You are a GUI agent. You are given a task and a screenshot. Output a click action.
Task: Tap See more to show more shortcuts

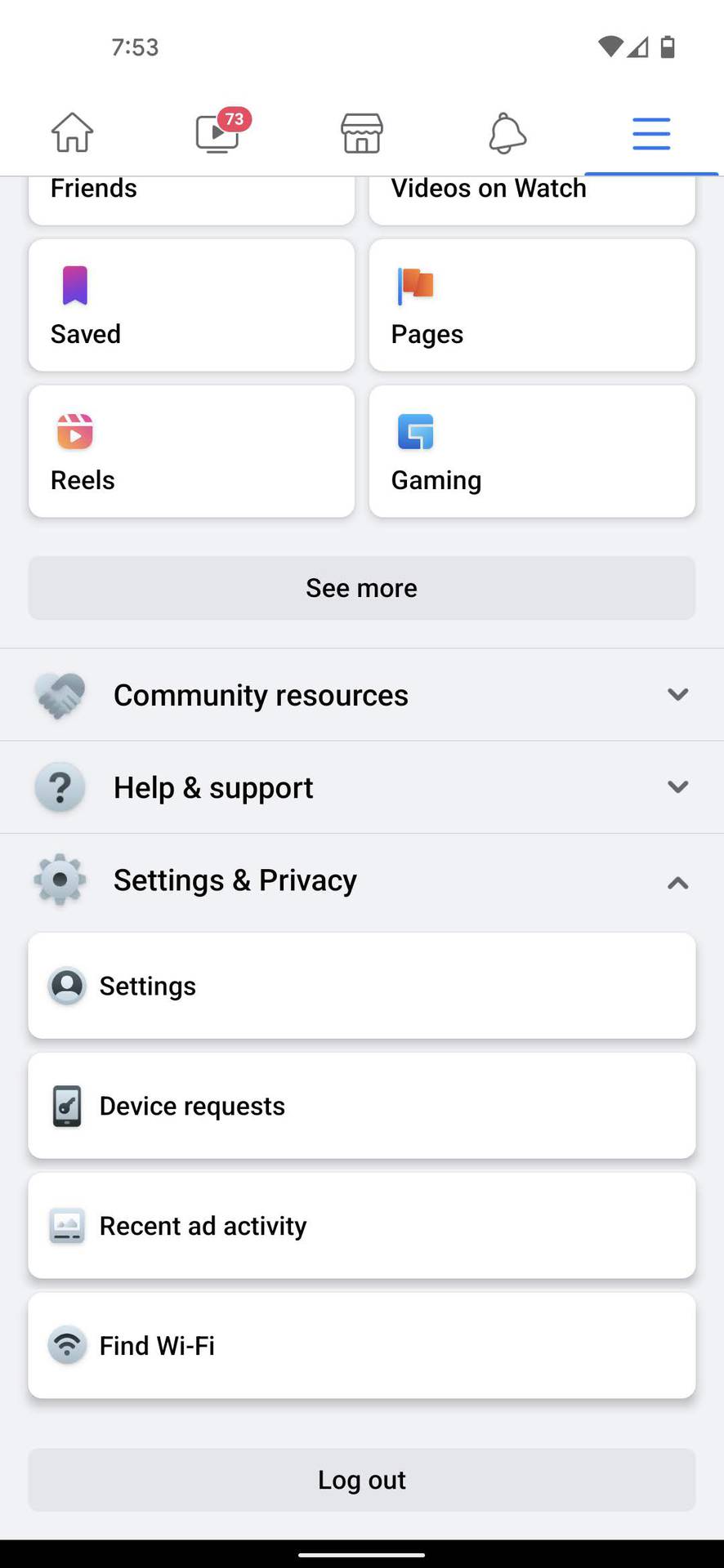click(x=362, y=588)
